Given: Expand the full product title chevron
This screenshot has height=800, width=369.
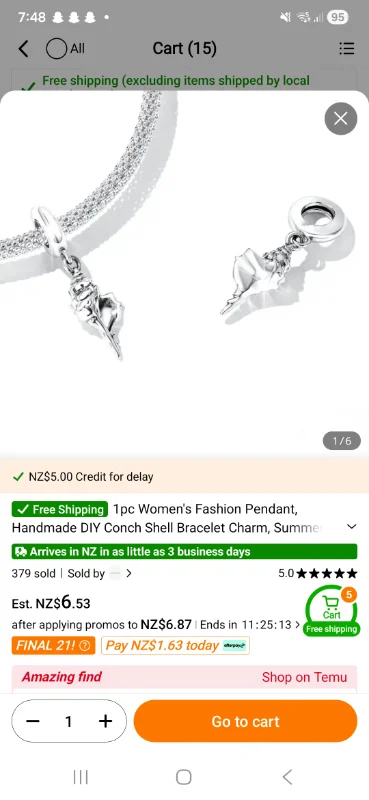Looking at the screenshot, I should coord(351,527).
